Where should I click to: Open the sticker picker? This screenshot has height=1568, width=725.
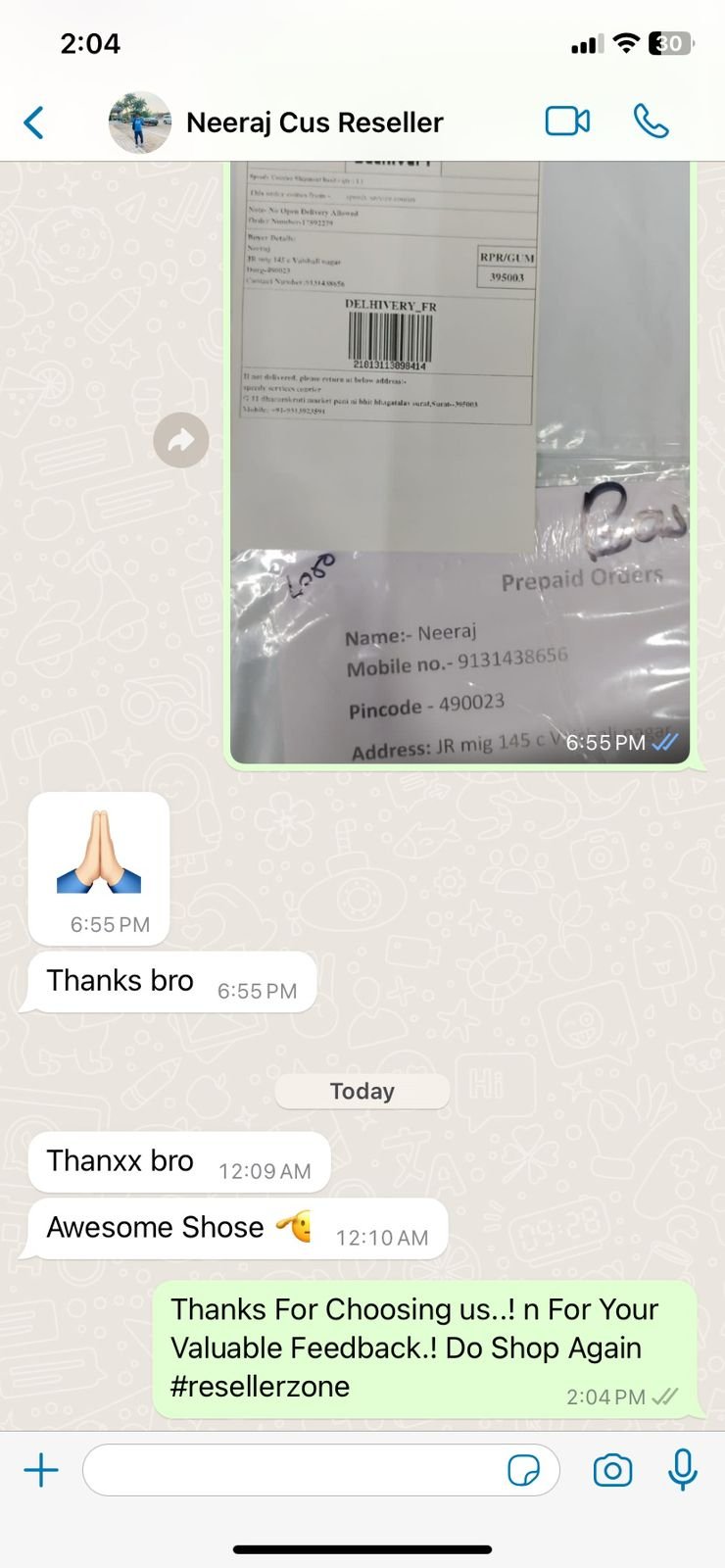(x=523, y=1470)
